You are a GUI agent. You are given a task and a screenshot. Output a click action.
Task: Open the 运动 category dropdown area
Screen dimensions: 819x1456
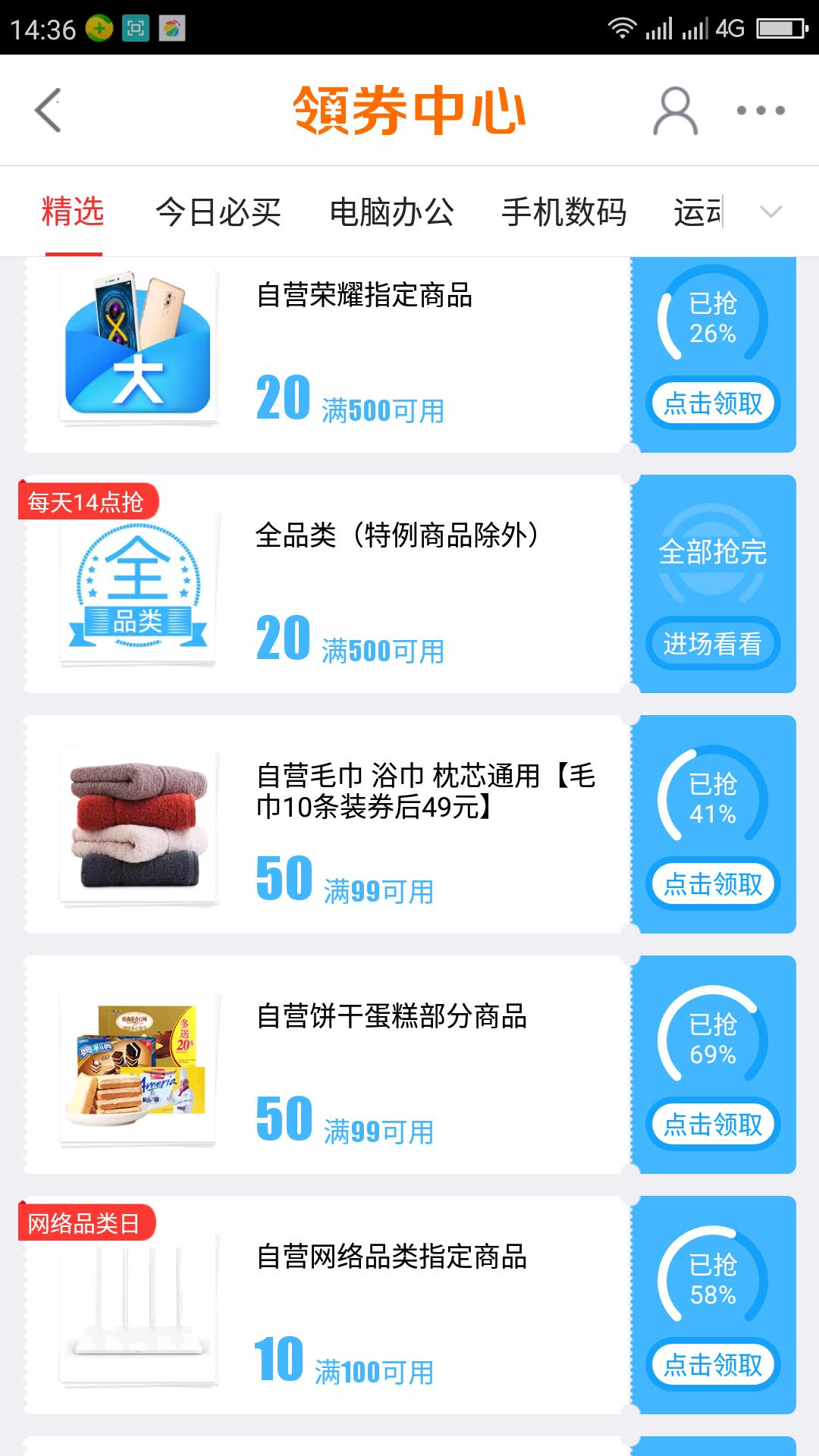pos(698,213)
